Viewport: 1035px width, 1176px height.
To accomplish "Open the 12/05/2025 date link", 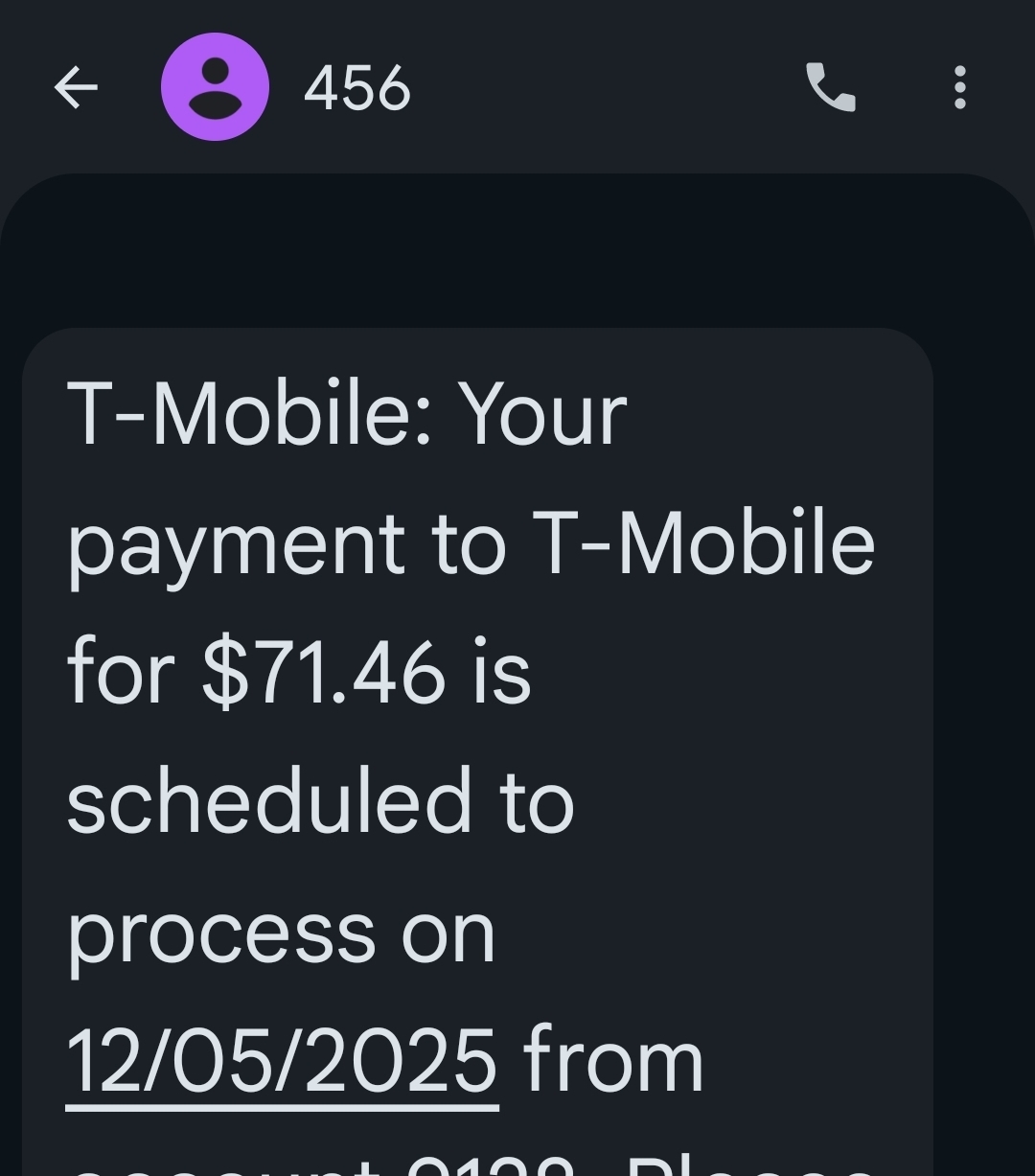I will [282, 1062].
